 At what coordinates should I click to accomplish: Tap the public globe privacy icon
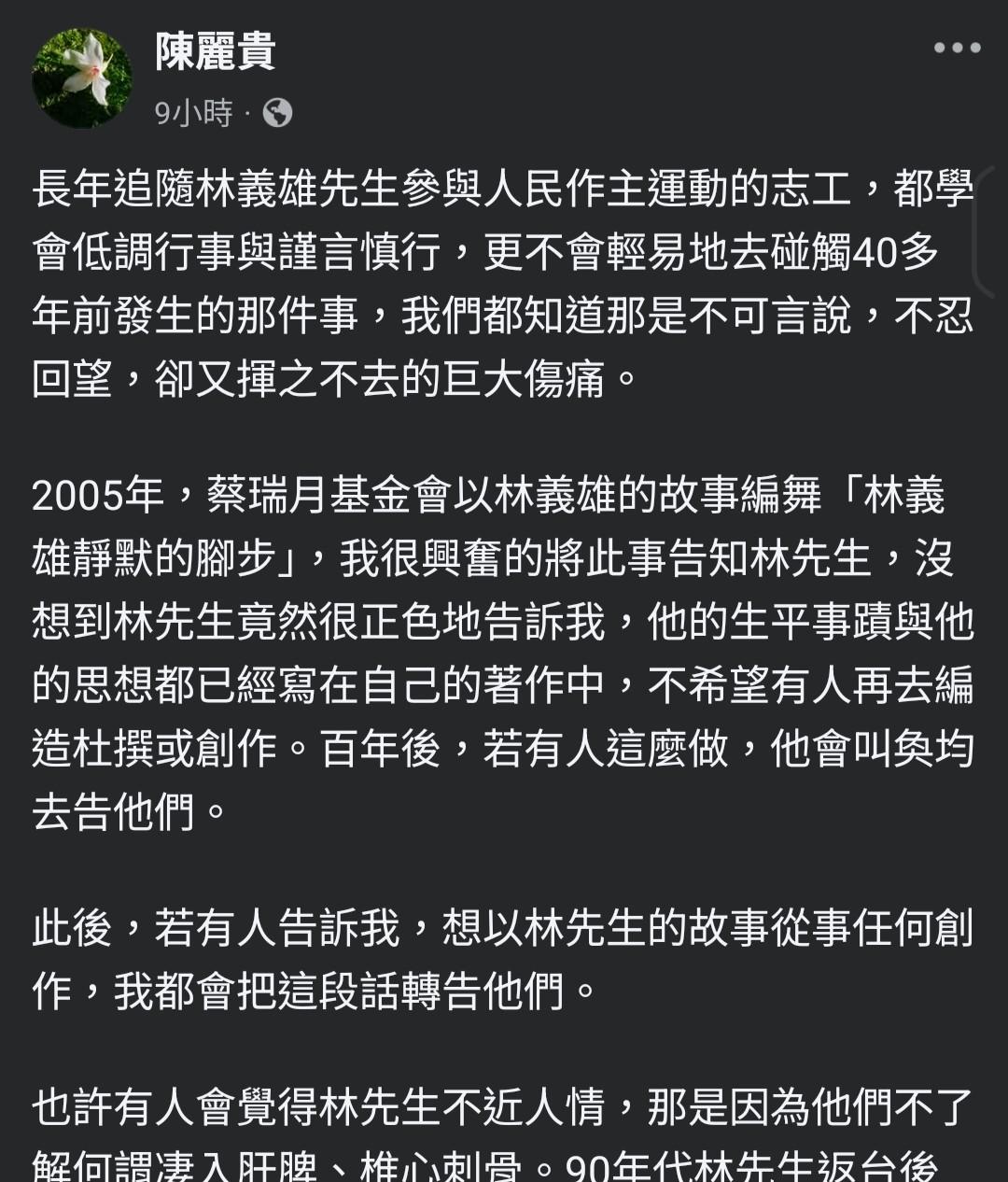point(277,113)
